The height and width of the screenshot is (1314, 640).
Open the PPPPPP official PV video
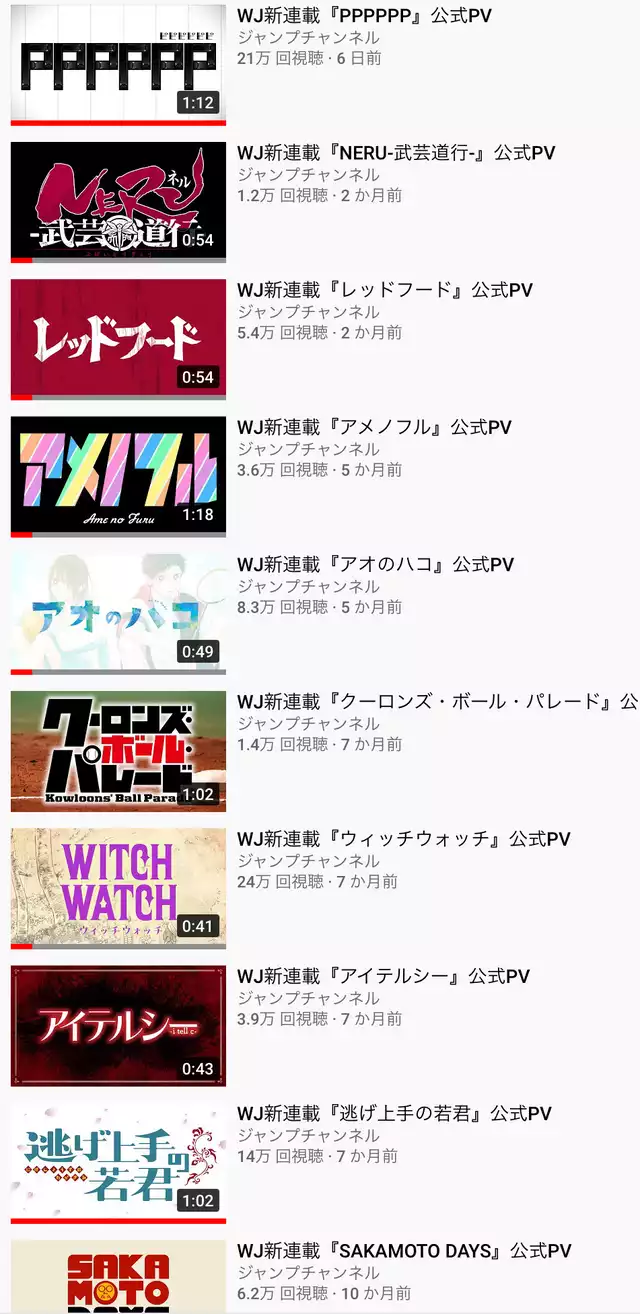tap(118, 64)
